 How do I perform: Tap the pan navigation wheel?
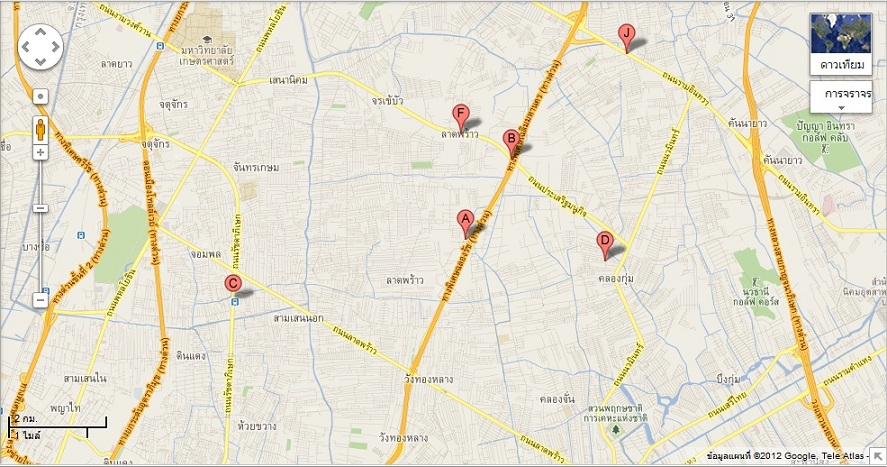[x=40, y=46]
